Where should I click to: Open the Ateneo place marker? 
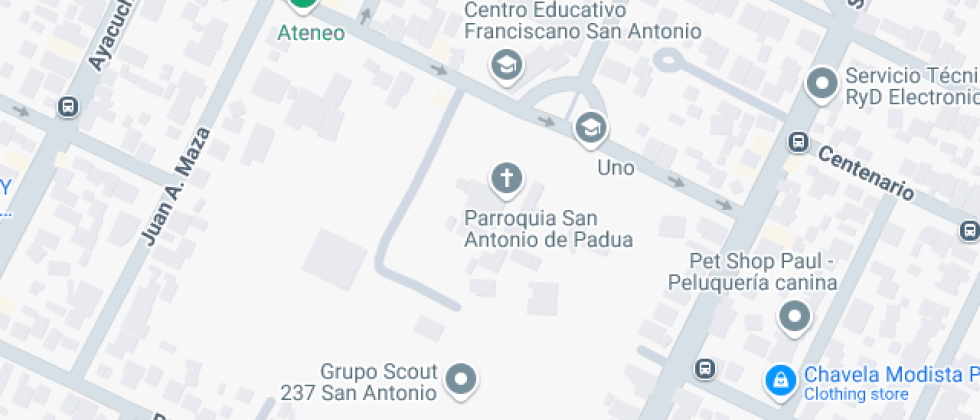[304, 4]
